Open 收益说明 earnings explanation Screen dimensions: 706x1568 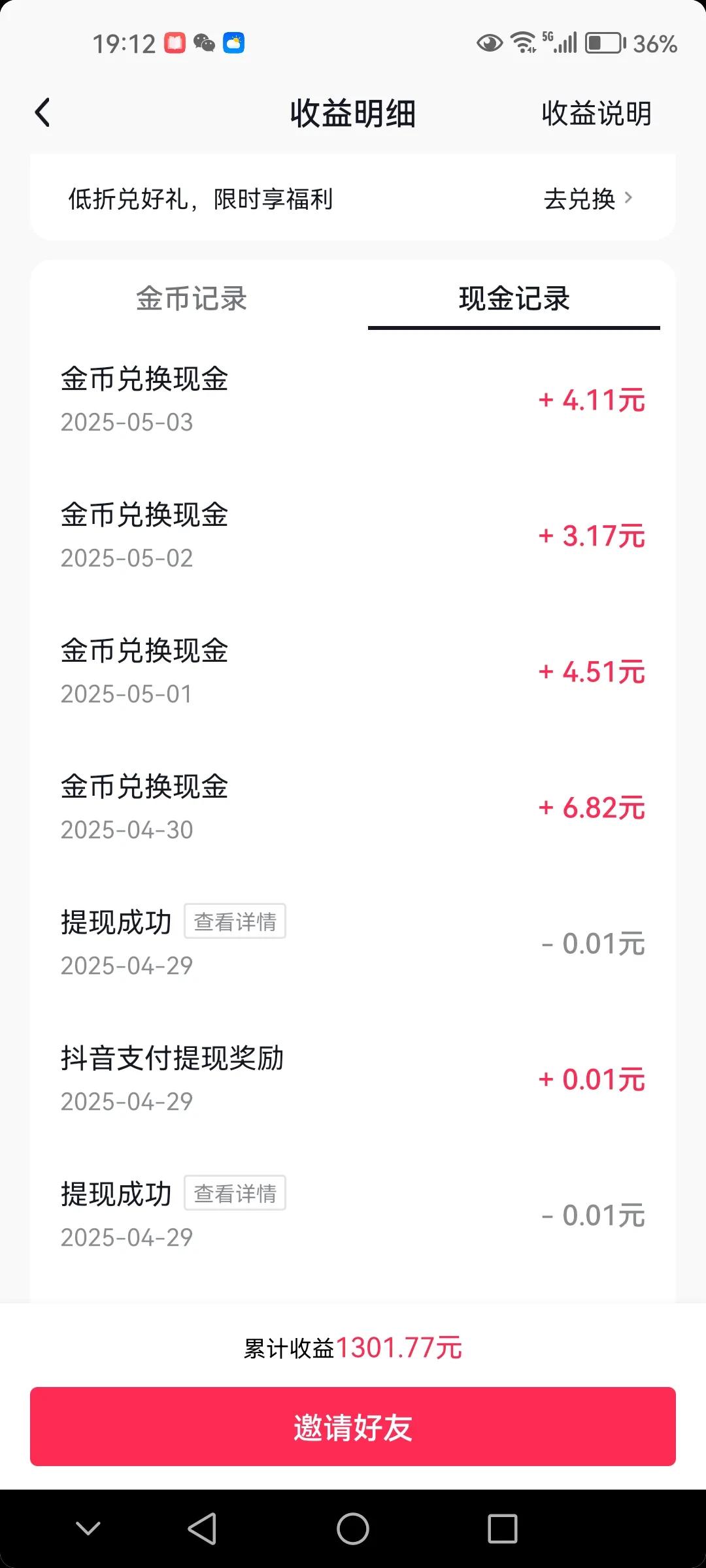pos(596,114)
